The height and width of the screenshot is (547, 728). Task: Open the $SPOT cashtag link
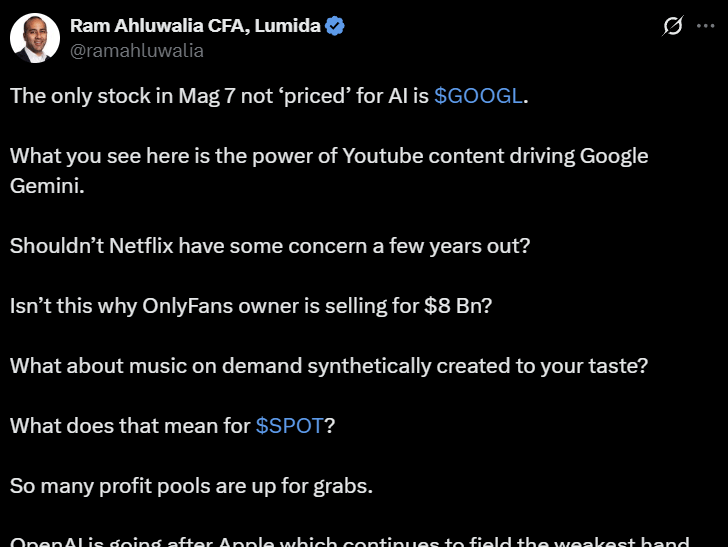(289, 425)
